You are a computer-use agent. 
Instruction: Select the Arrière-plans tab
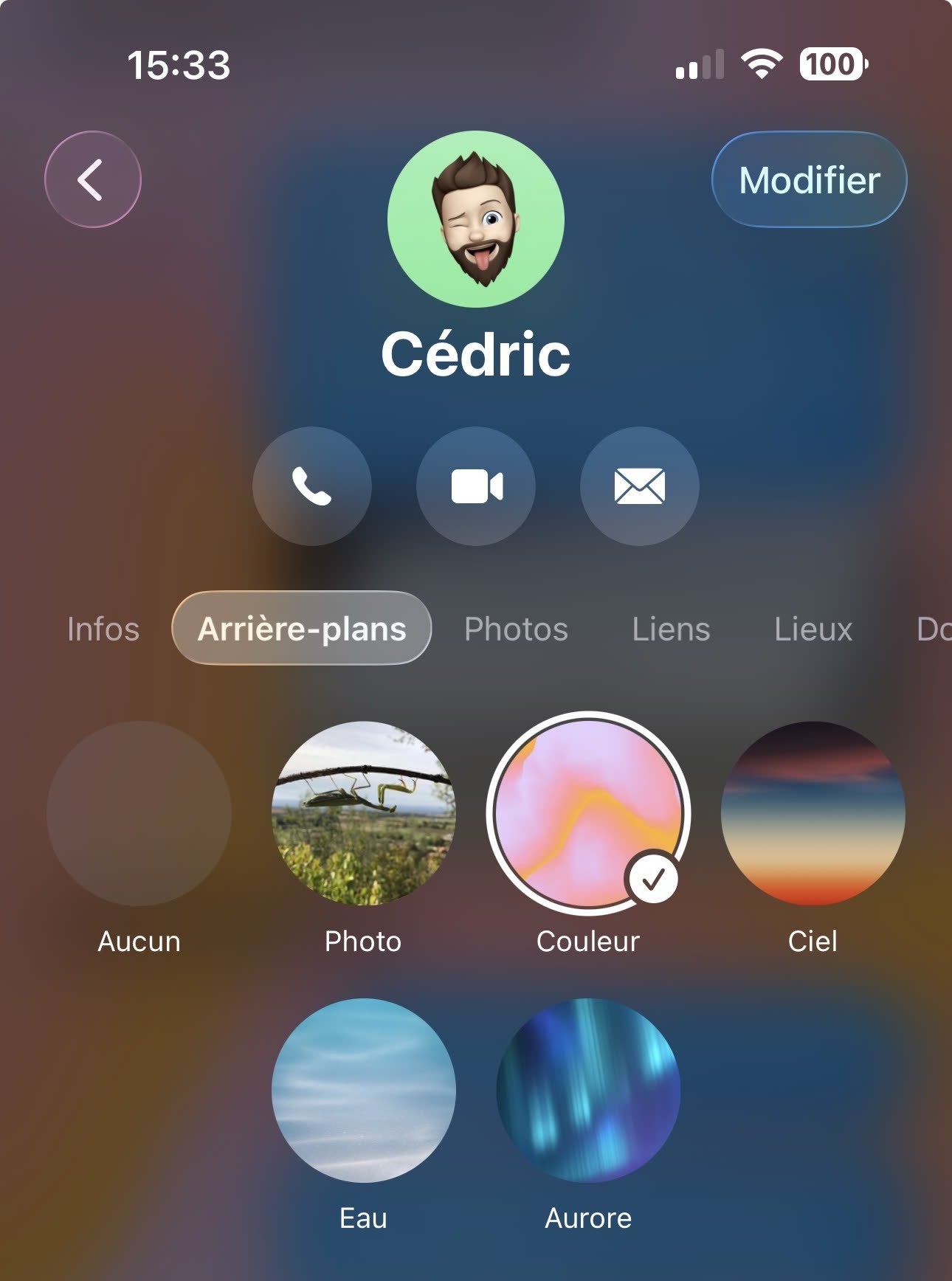pyautogui.click(x=301, y=629)
